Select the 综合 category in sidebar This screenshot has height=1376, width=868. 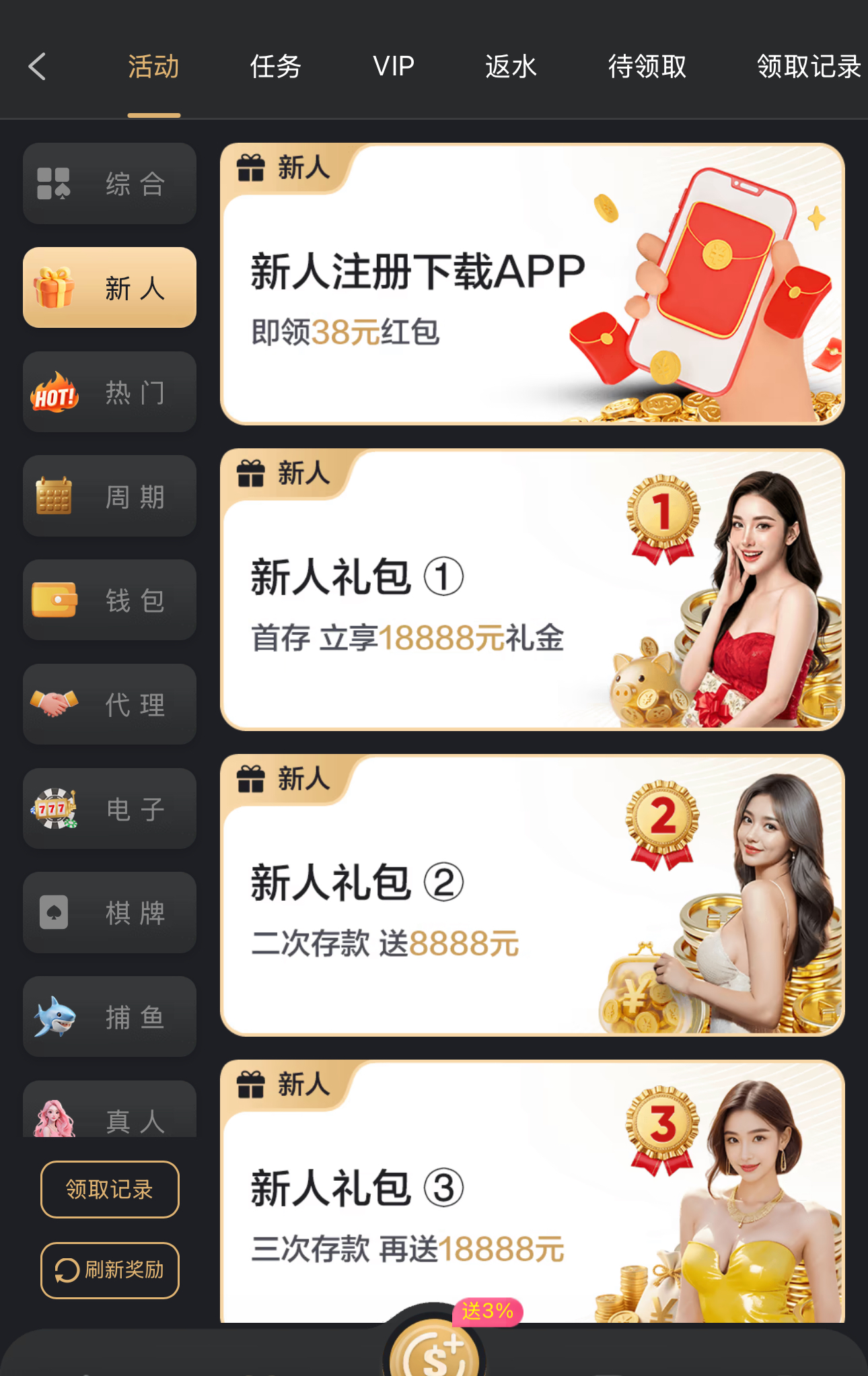(x=110, y=183)
